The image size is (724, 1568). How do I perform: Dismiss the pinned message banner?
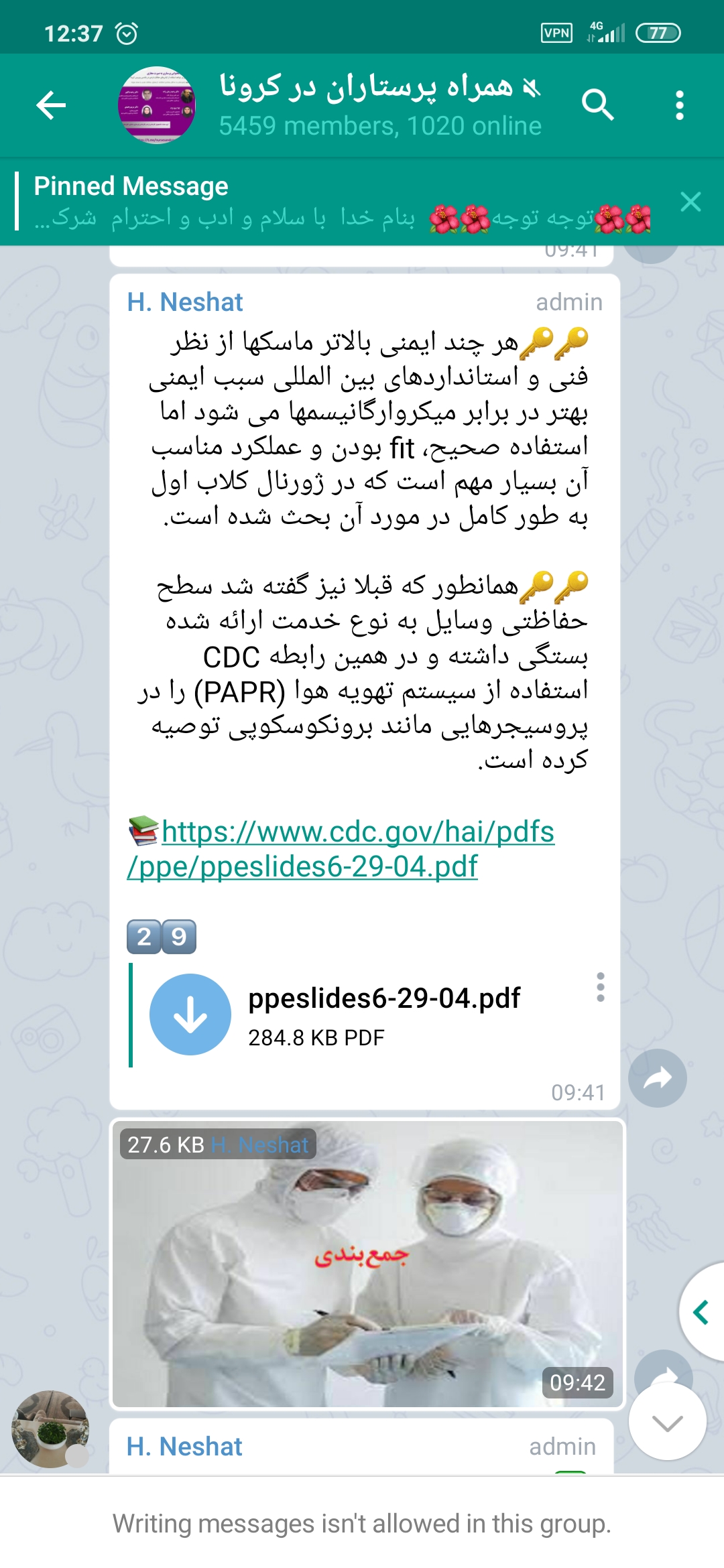(x=690, y=202)
